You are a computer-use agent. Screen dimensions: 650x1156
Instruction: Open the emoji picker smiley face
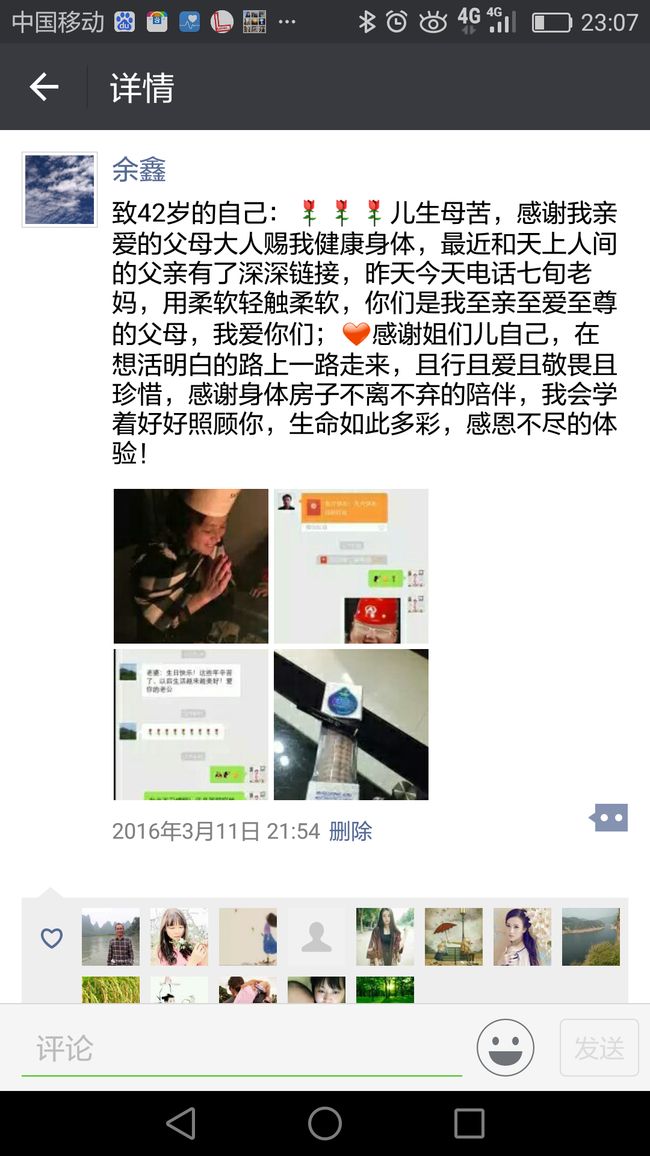(506, 1047)
